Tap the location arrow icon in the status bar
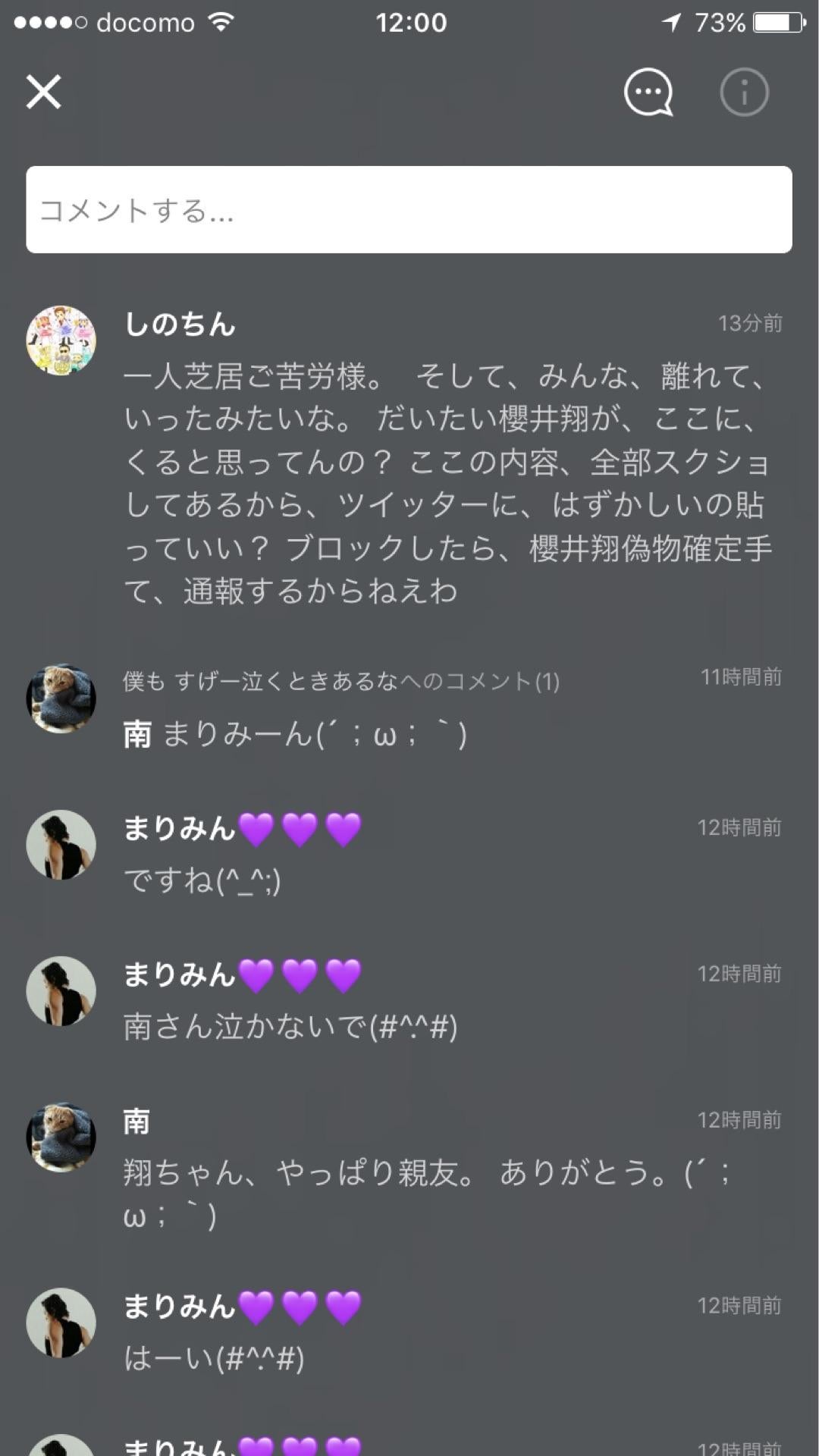Screen dimensions: 819x1456 point(671,22)
